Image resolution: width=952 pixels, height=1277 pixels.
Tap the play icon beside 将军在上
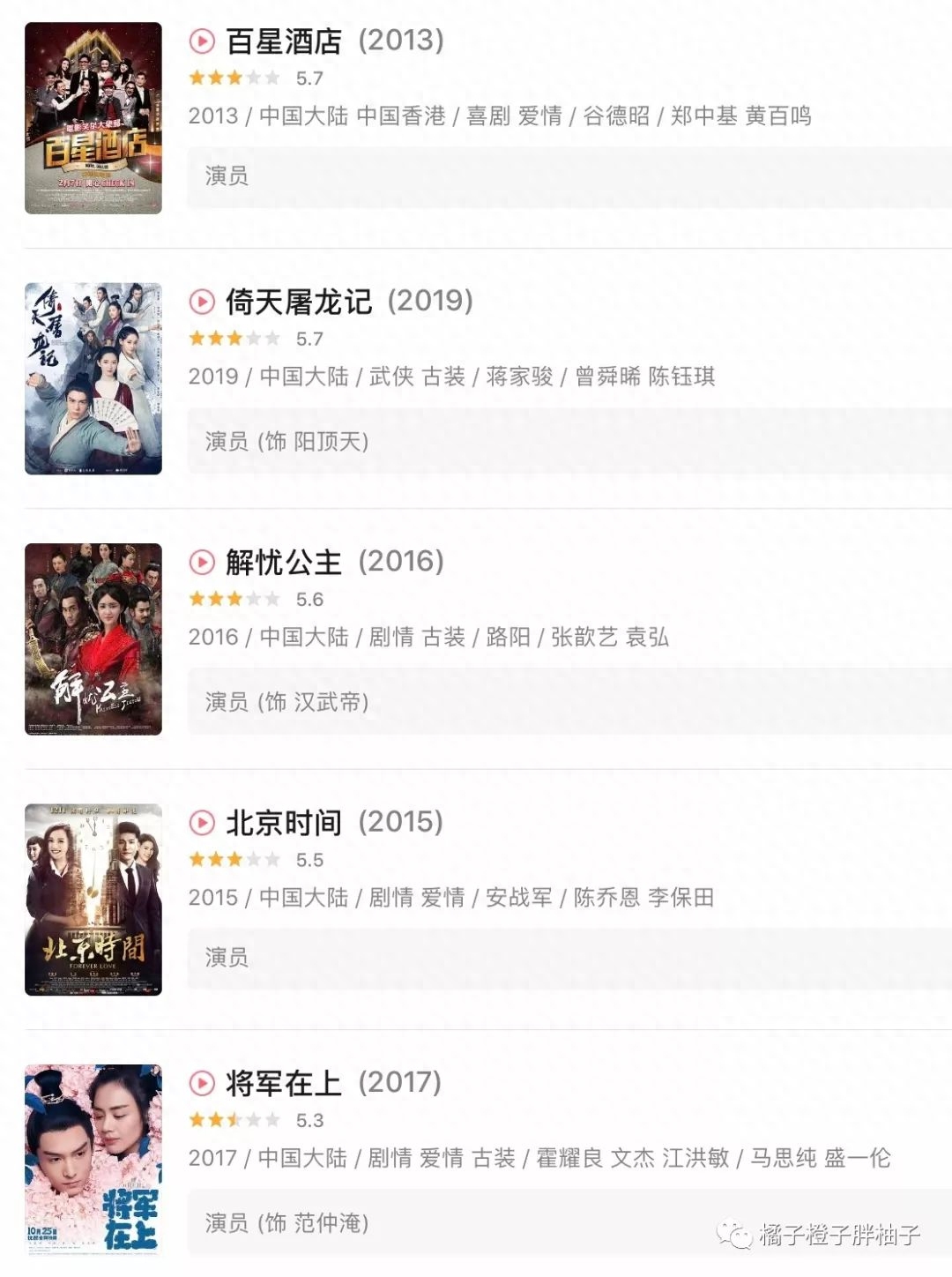[202, 1083]
